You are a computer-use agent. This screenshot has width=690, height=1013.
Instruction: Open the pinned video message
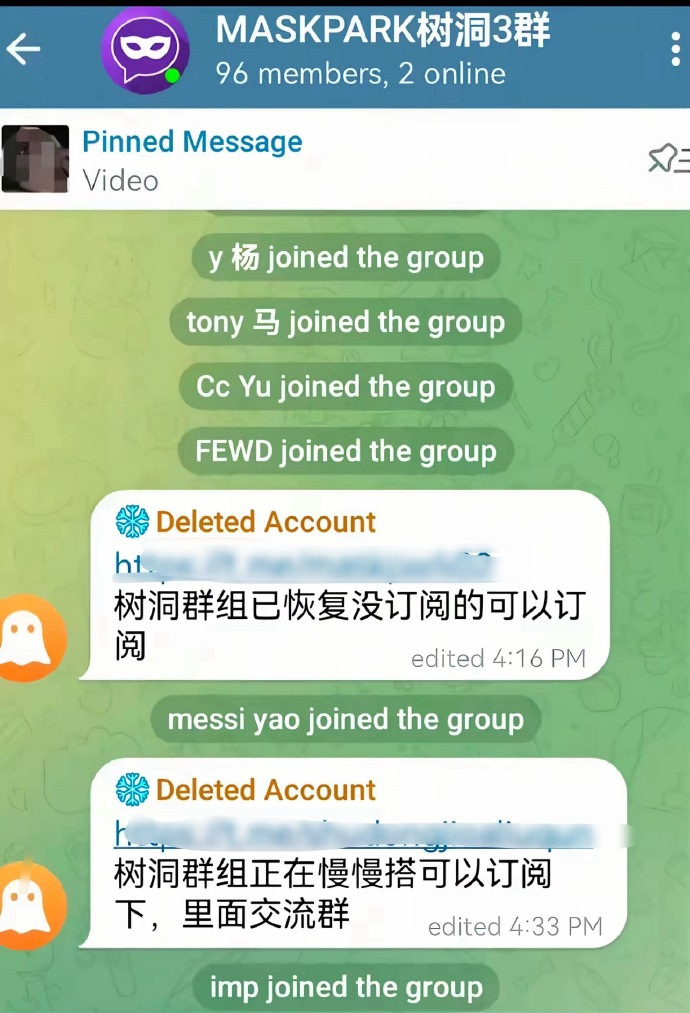point(192,160)
